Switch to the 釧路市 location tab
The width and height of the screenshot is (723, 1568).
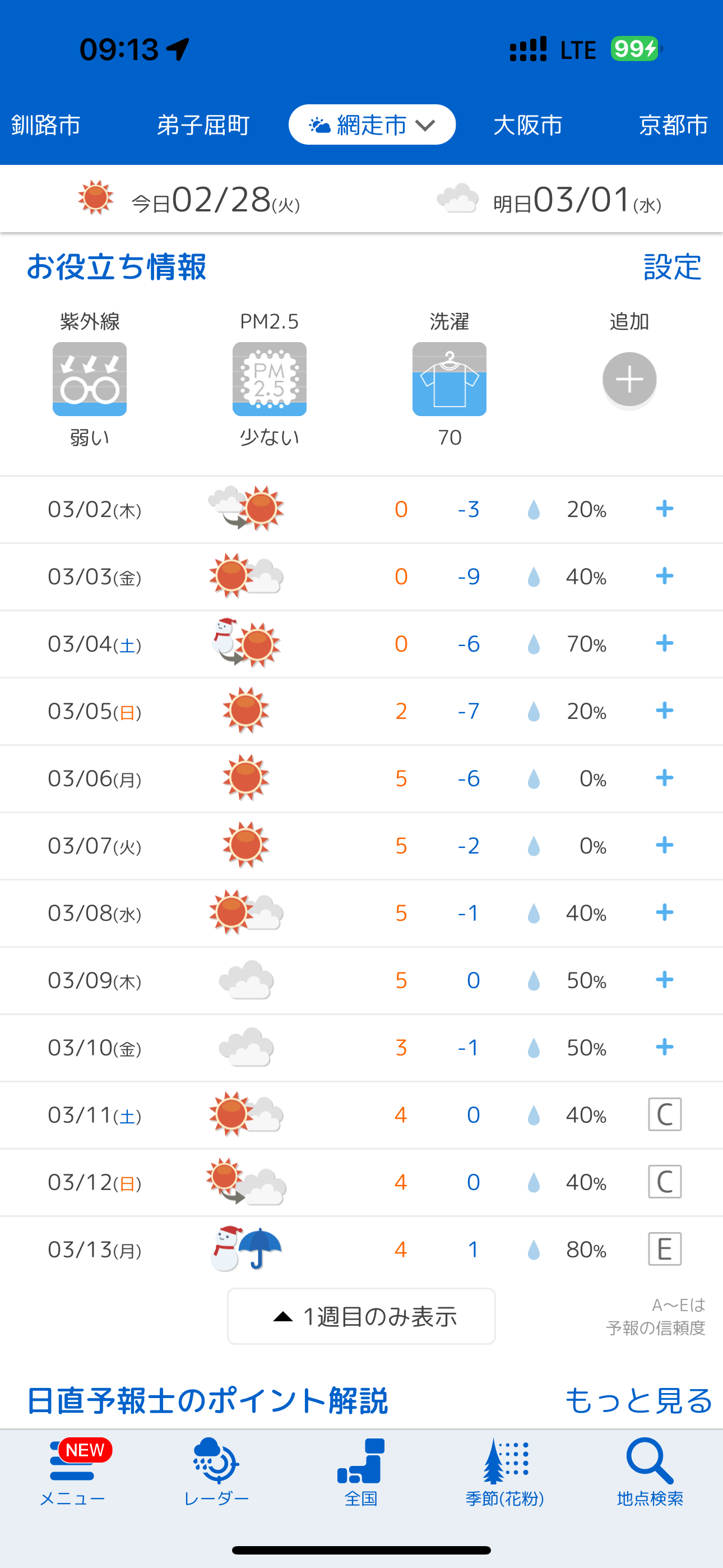(45, 126)
